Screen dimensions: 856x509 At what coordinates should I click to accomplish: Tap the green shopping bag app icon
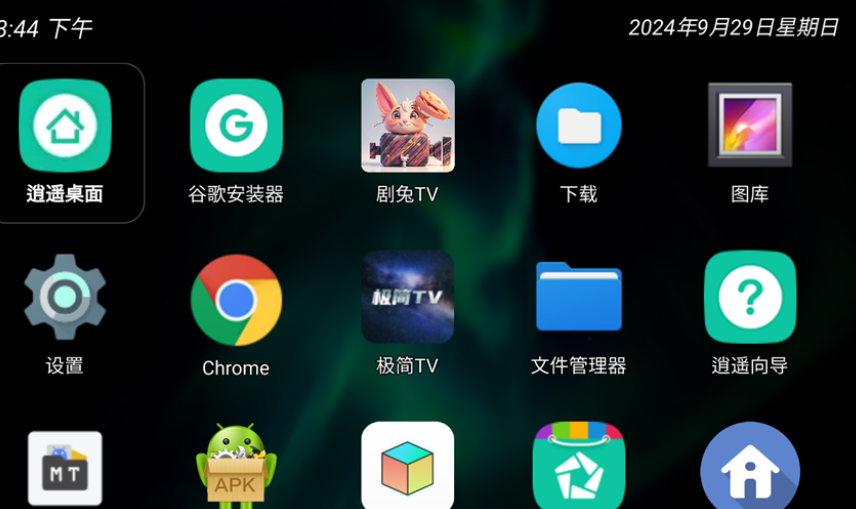[578, 467]
